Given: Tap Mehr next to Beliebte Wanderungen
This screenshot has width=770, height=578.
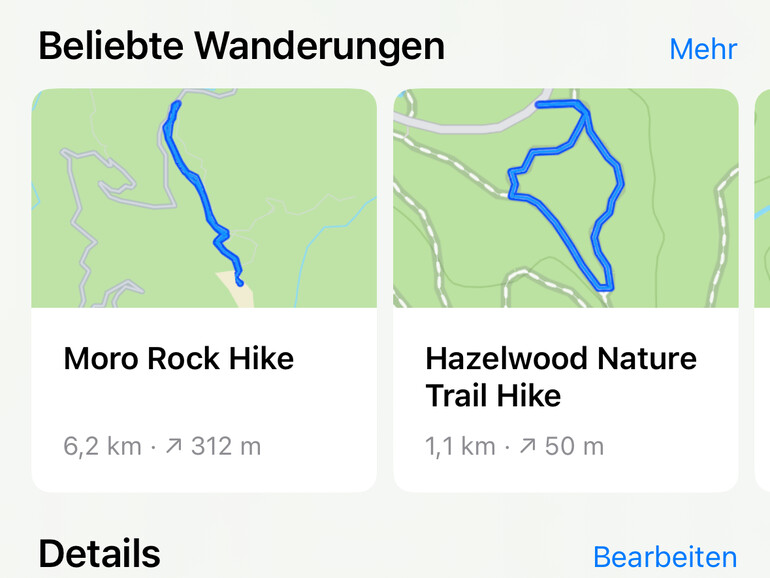Looking at the screenshot, I should [702, 49].
